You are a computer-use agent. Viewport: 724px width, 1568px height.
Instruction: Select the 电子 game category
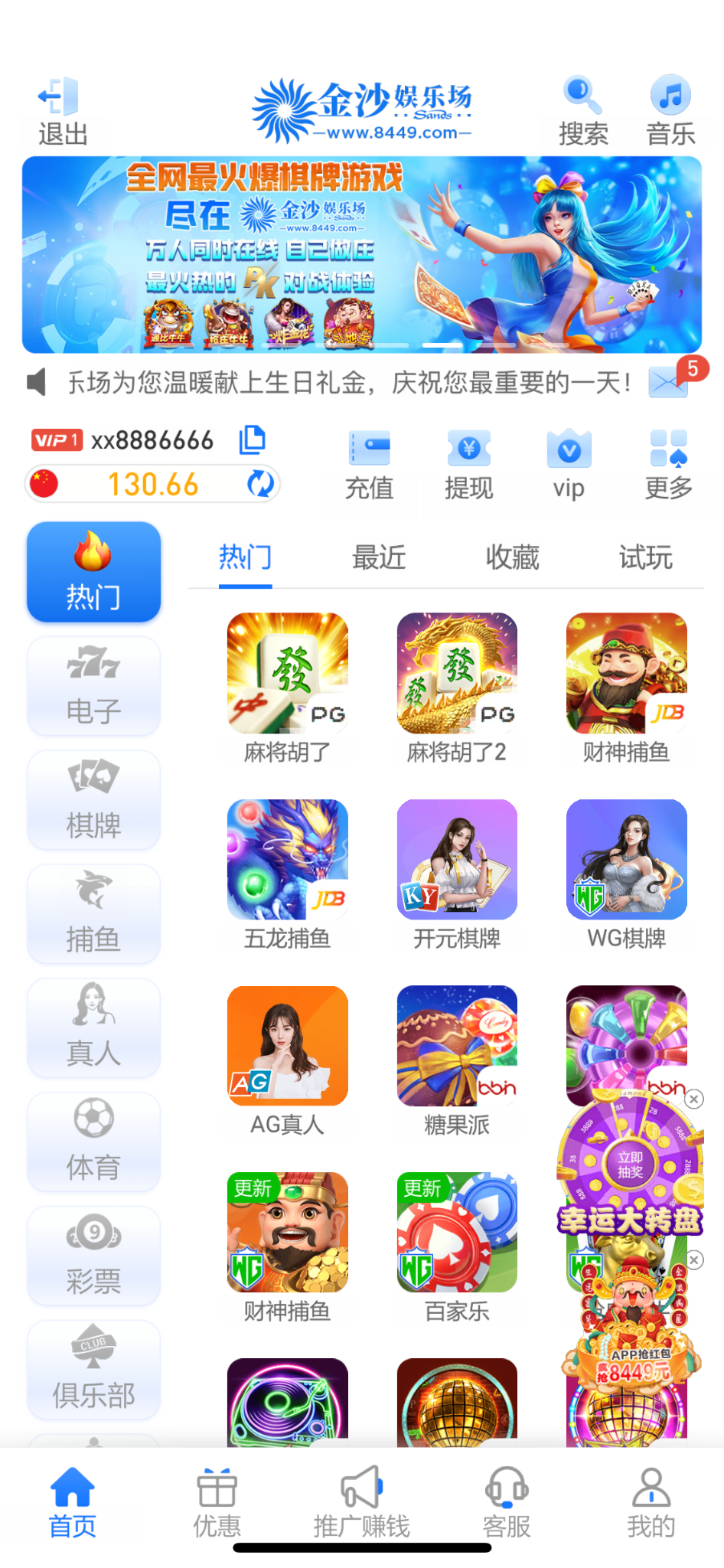click(93, 686)
